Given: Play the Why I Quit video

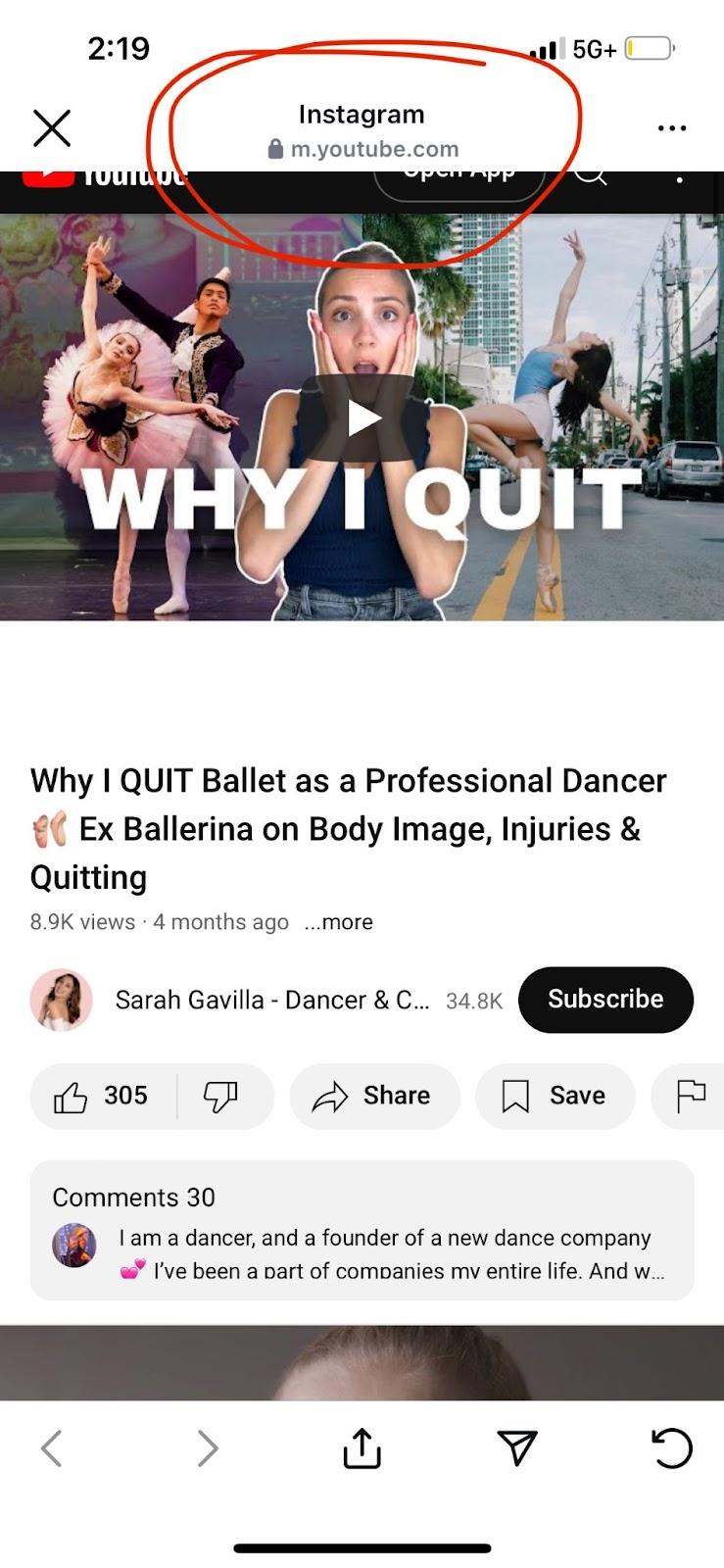Looking at the screenshot, I should pyautogui.click(x=364, y=418).
